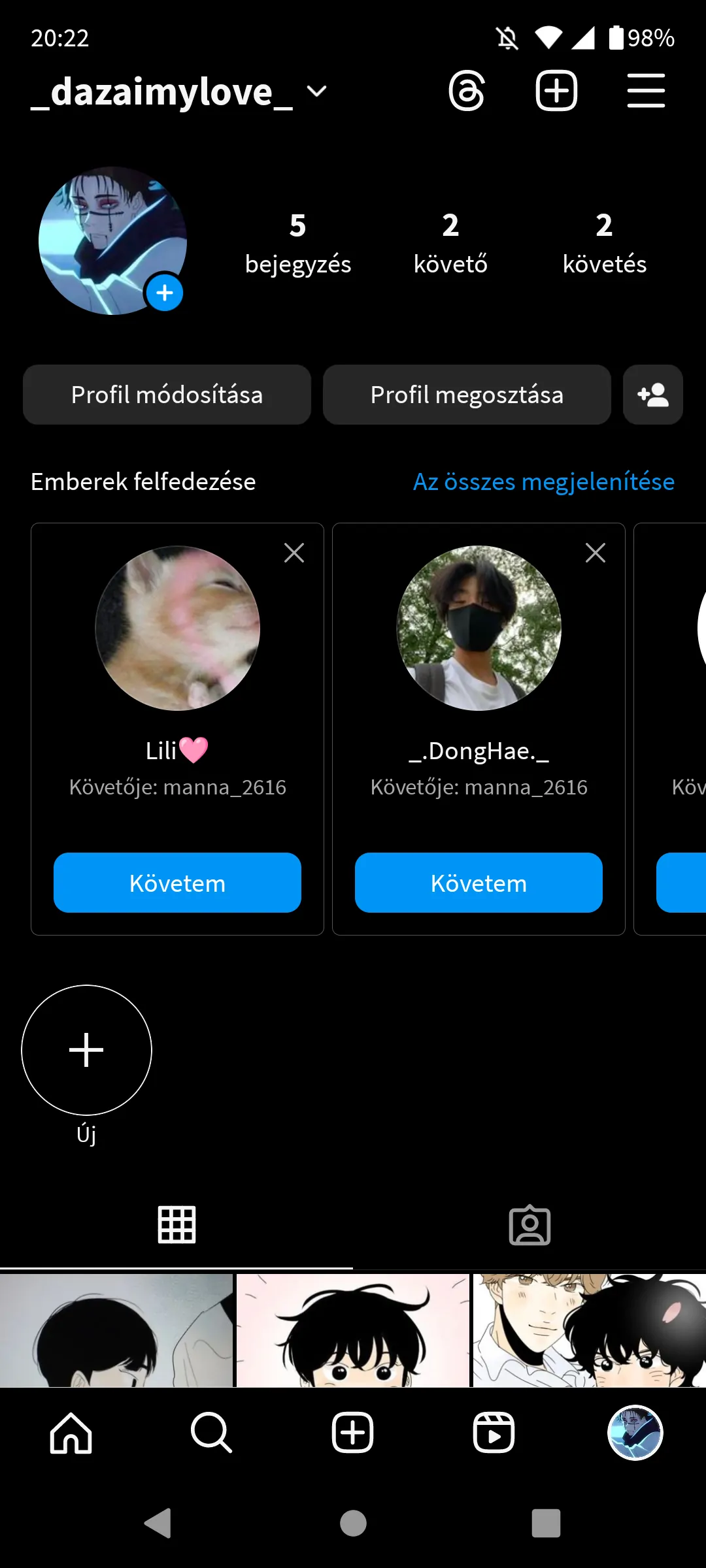Follow Lili with the Követem button
Image resolution: width=706 pixels, height=1568 pixels.
click(x=177, y=883)
